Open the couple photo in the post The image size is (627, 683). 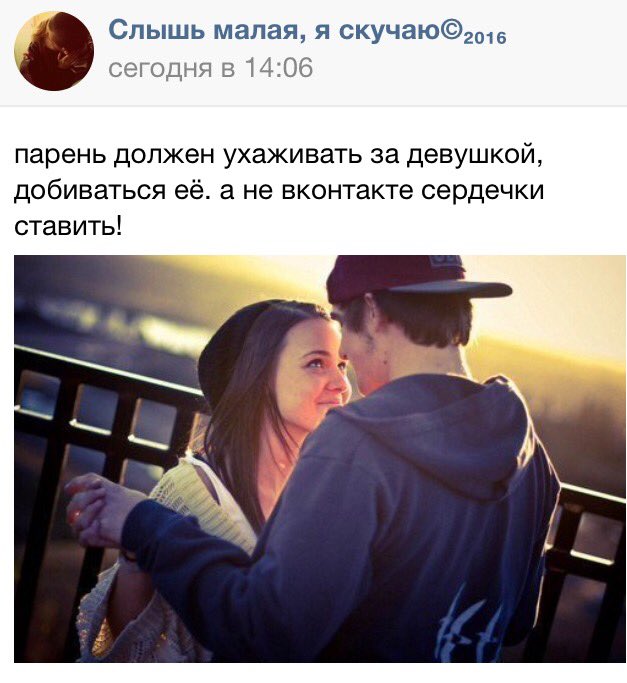(x=320, y=458)
